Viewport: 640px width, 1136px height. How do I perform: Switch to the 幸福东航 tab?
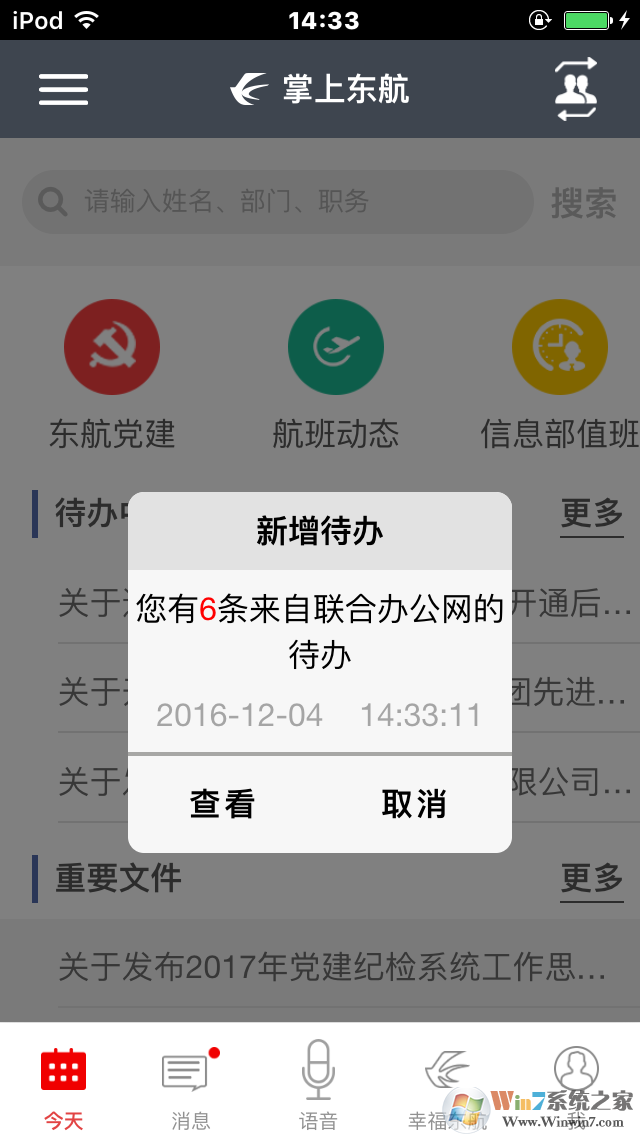[x=446, y=1086]
